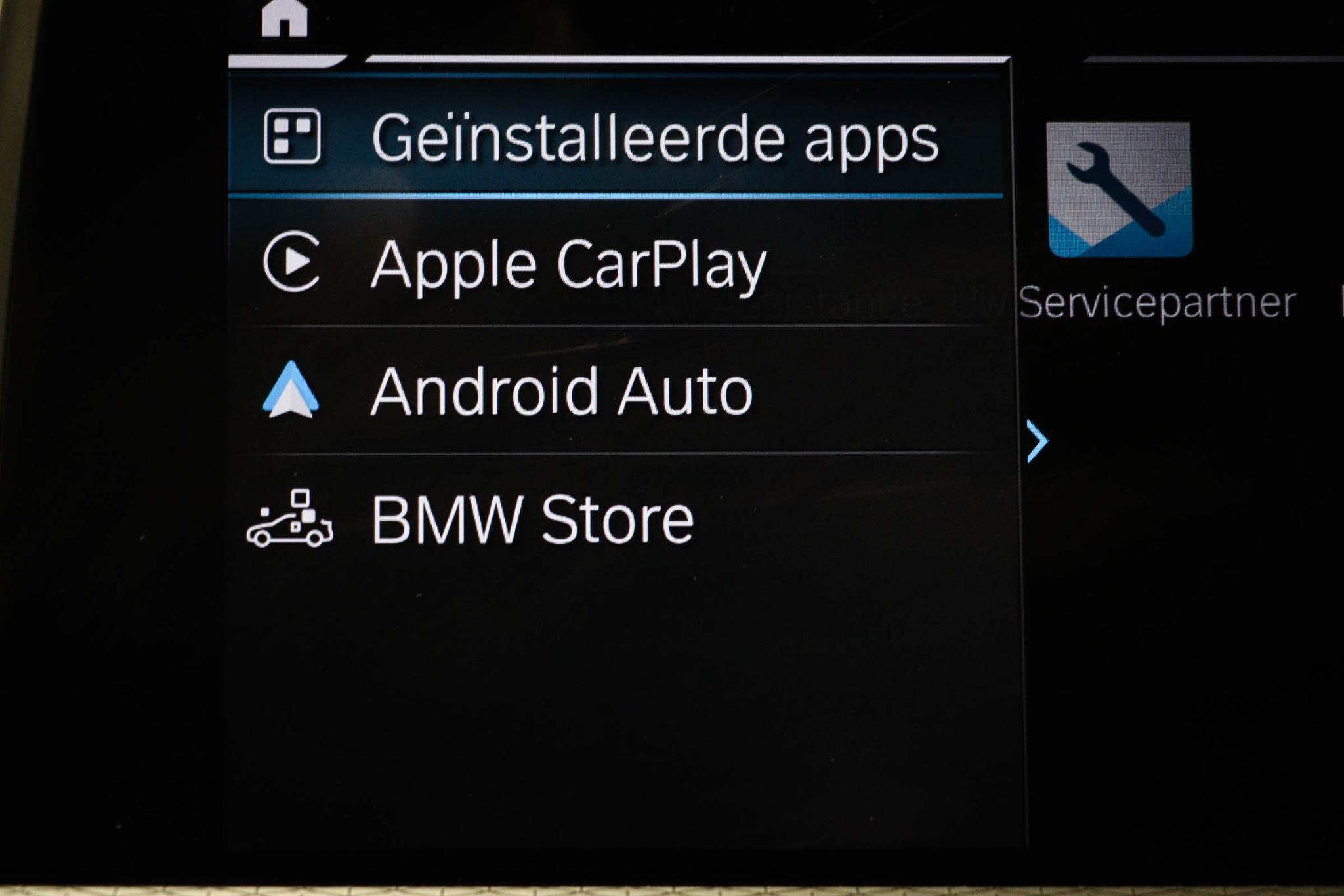
Task: Open Geïnstalleerde apps
Action: (x=616, y=138)
